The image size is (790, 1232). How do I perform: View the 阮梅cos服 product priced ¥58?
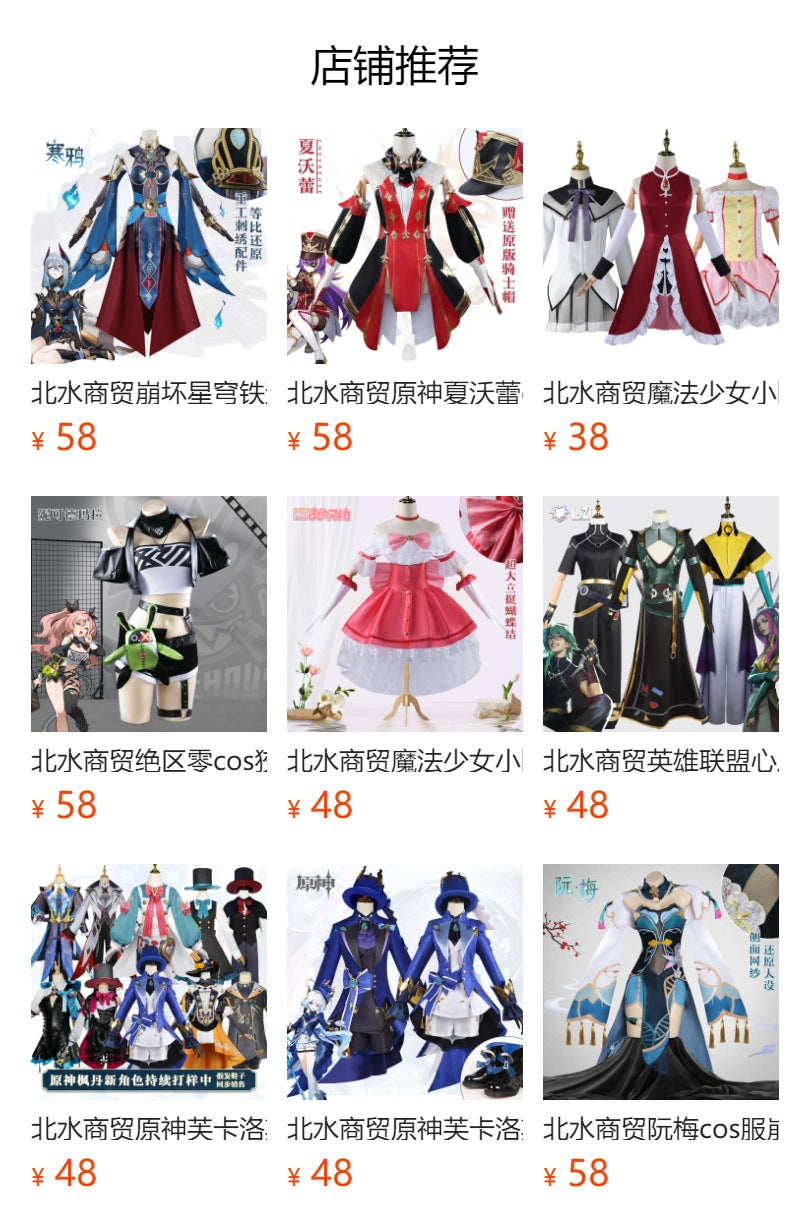coord(660,981)
